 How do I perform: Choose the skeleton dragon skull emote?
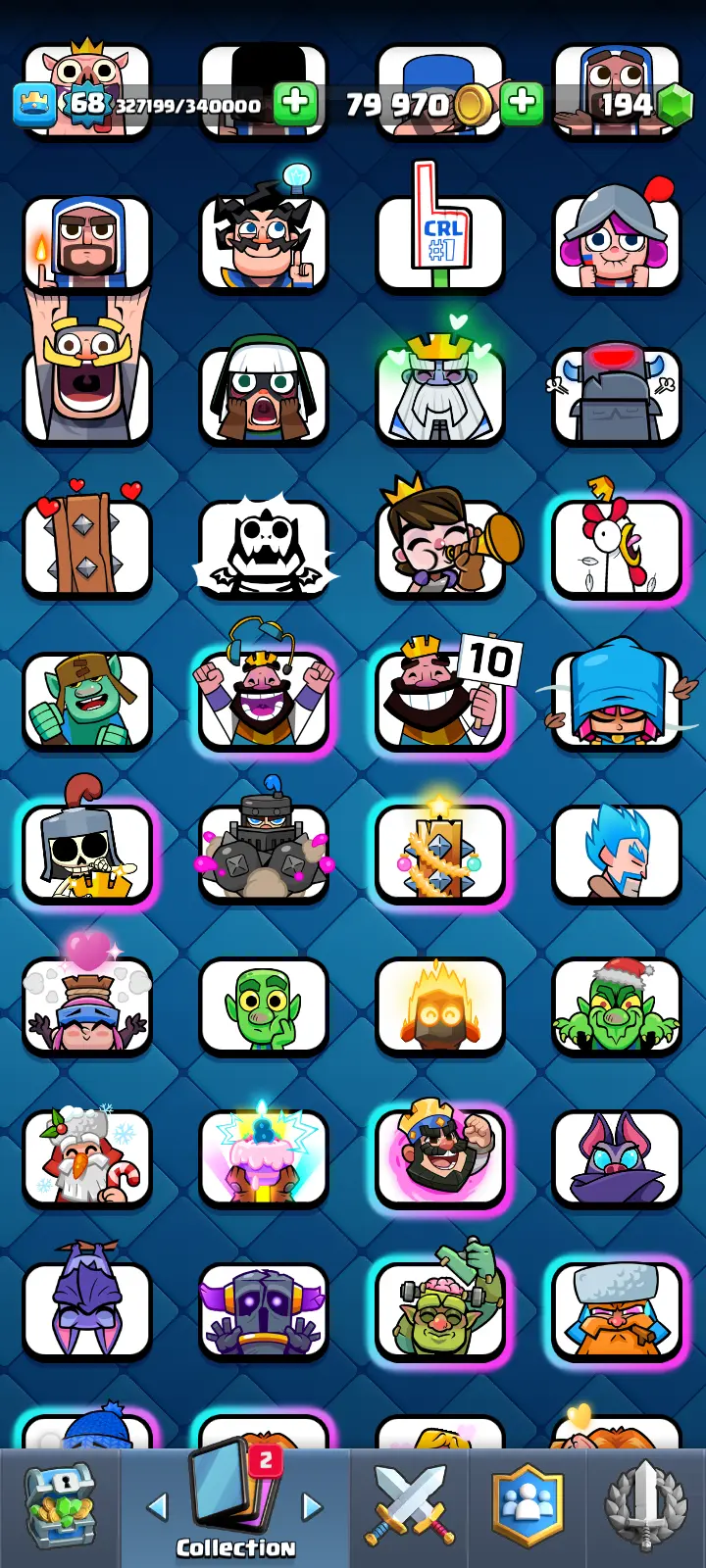click(x=264, y=547)
